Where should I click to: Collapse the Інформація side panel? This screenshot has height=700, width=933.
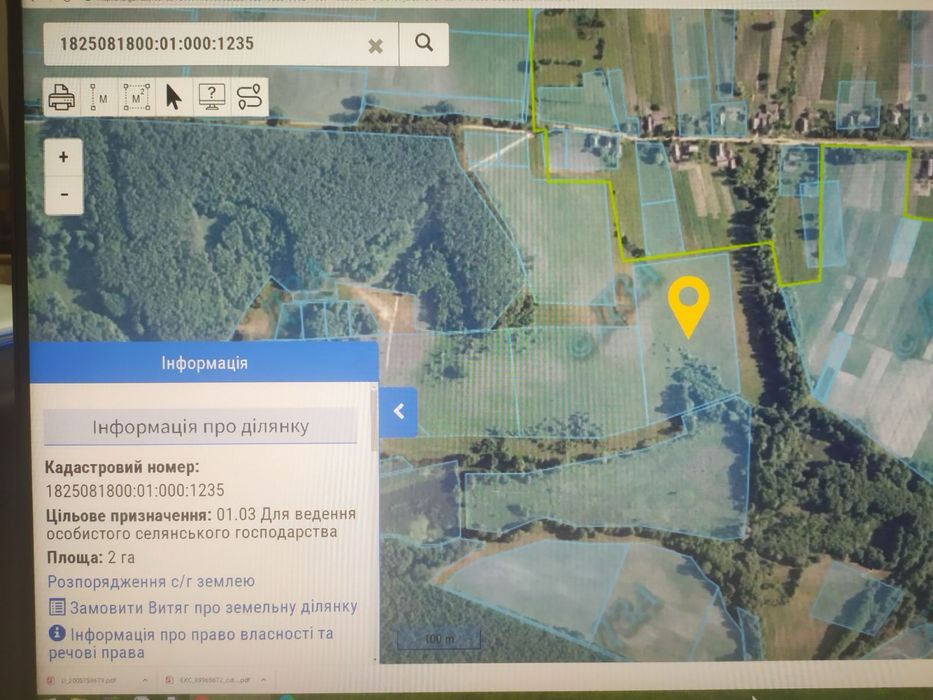coord(398,411)
